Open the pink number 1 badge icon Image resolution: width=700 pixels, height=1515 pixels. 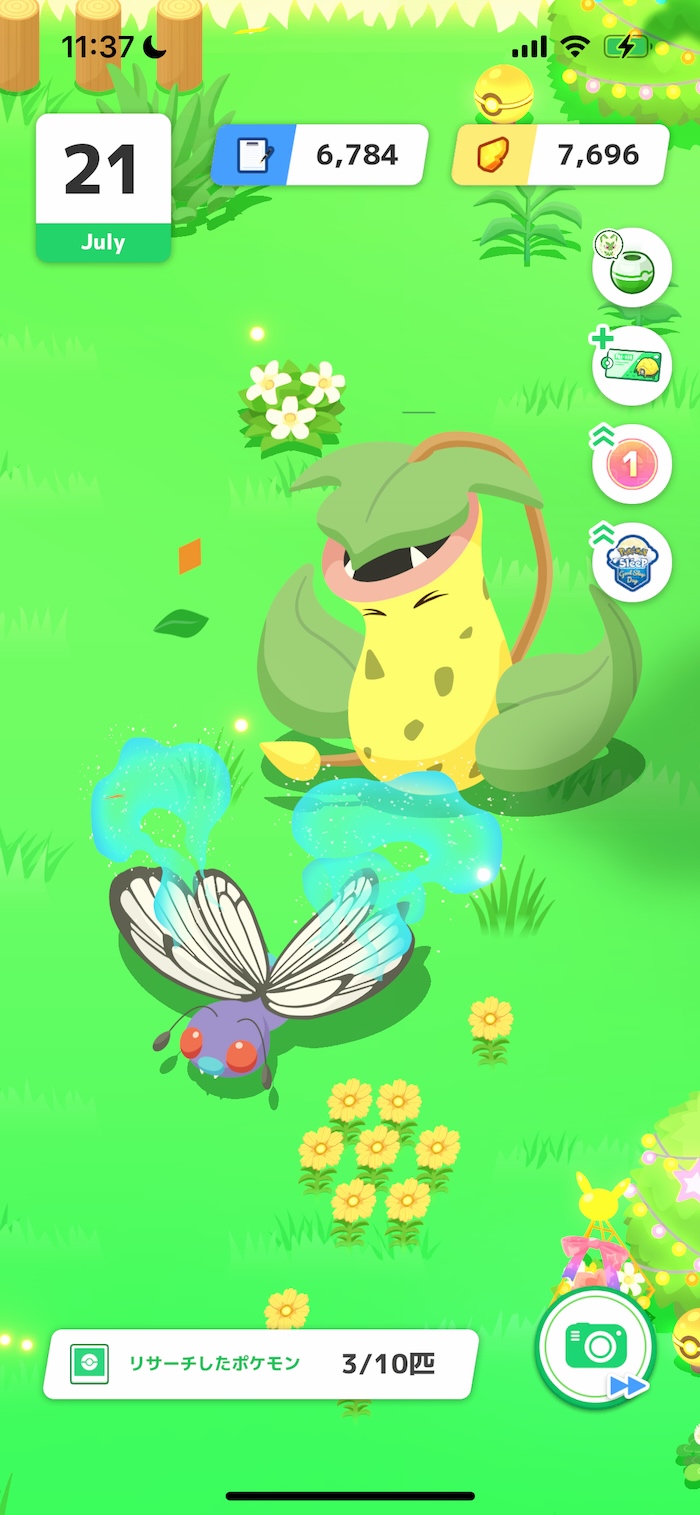[631, 463]
